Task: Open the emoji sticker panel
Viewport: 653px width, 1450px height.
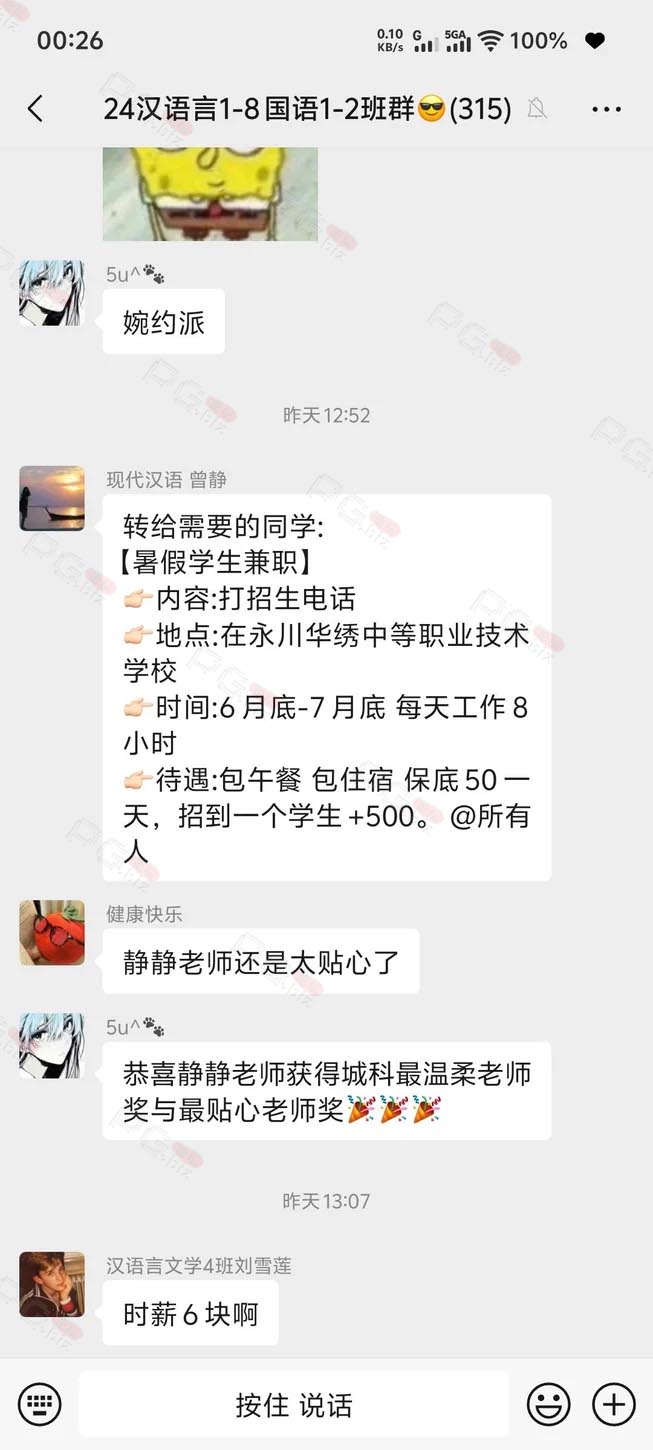Action: pyautogui.click(x=549, y=1404)
